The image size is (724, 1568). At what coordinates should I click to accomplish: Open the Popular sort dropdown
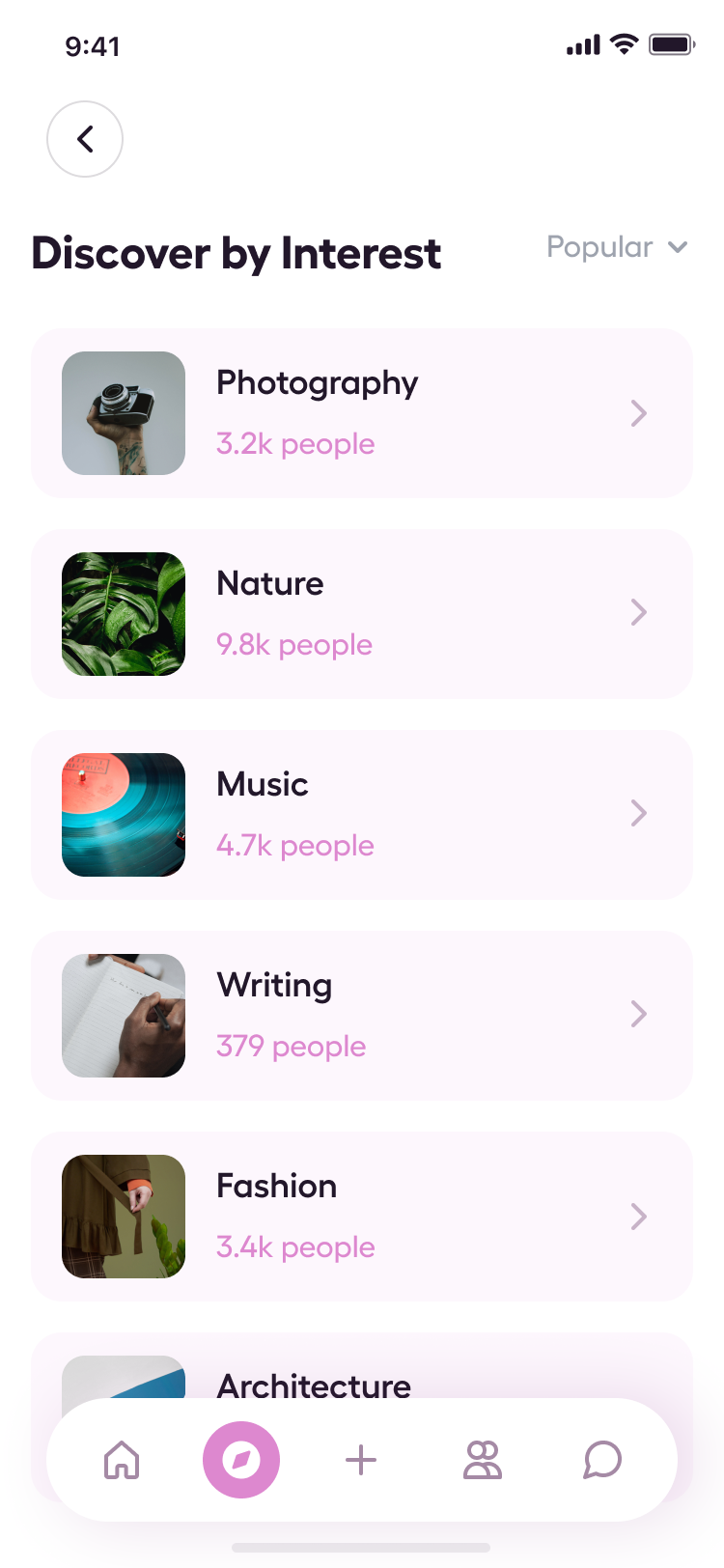pyautogui.click(x=618, y=247)
